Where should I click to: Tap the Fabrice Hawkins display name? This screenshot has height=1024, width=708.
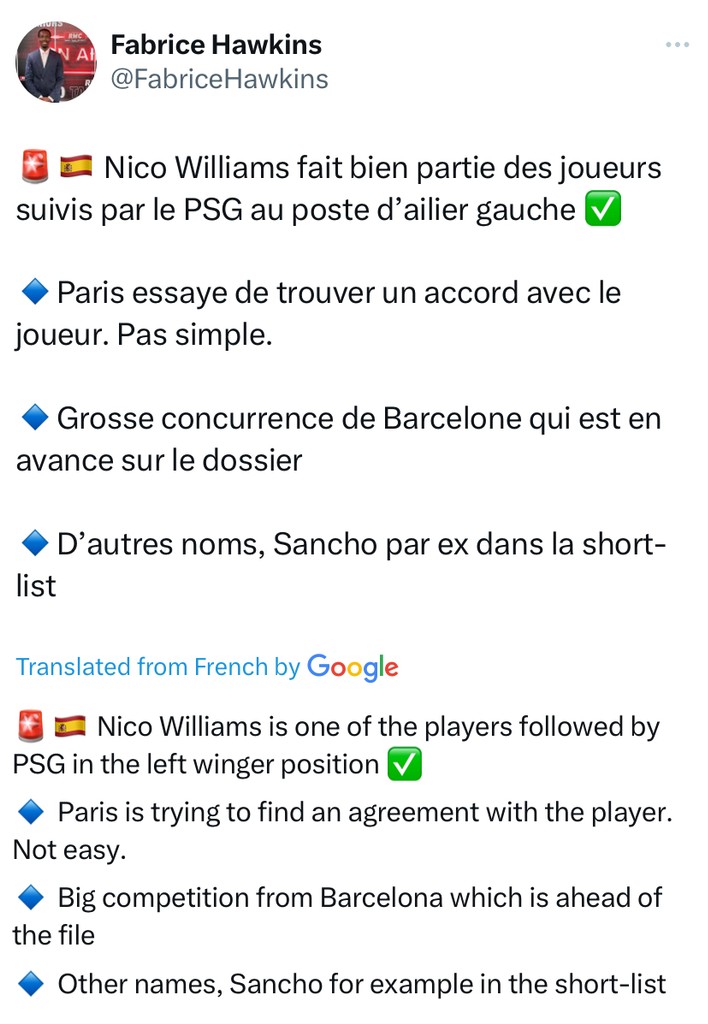click(216, 45)
